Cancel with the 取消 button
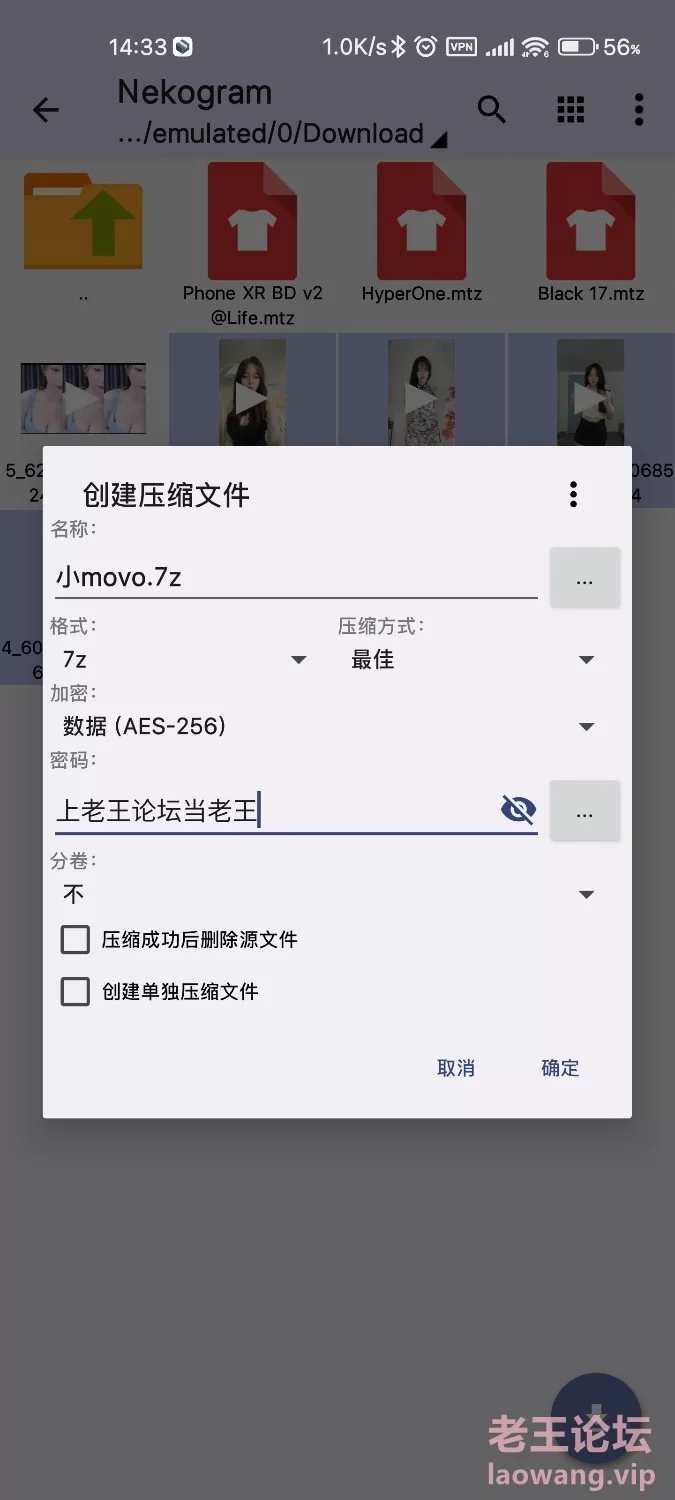Viewport: 675px width, 1500px height. (456, 1068)
